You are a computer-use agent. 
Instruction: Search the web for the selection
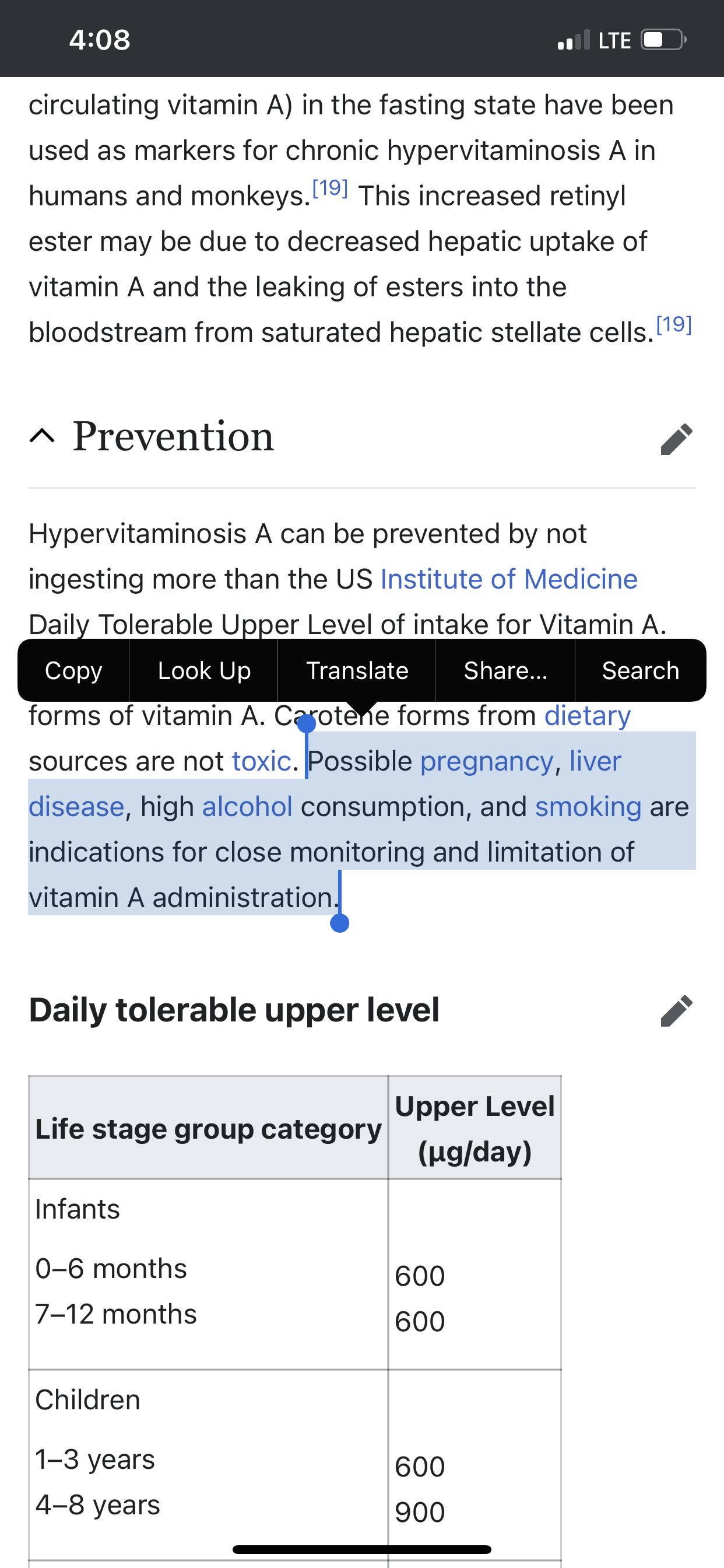pos(640,670)
